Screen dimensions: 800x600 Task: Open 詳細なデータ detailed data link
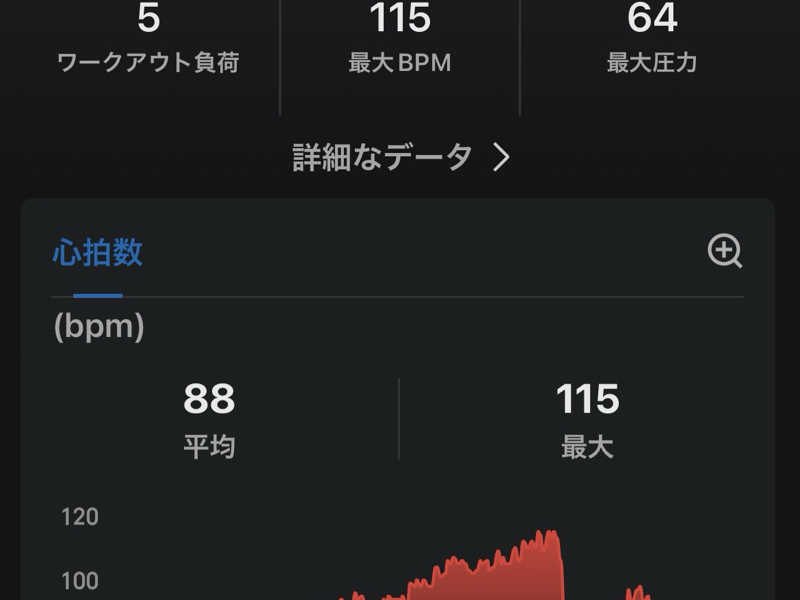[401, 158]
